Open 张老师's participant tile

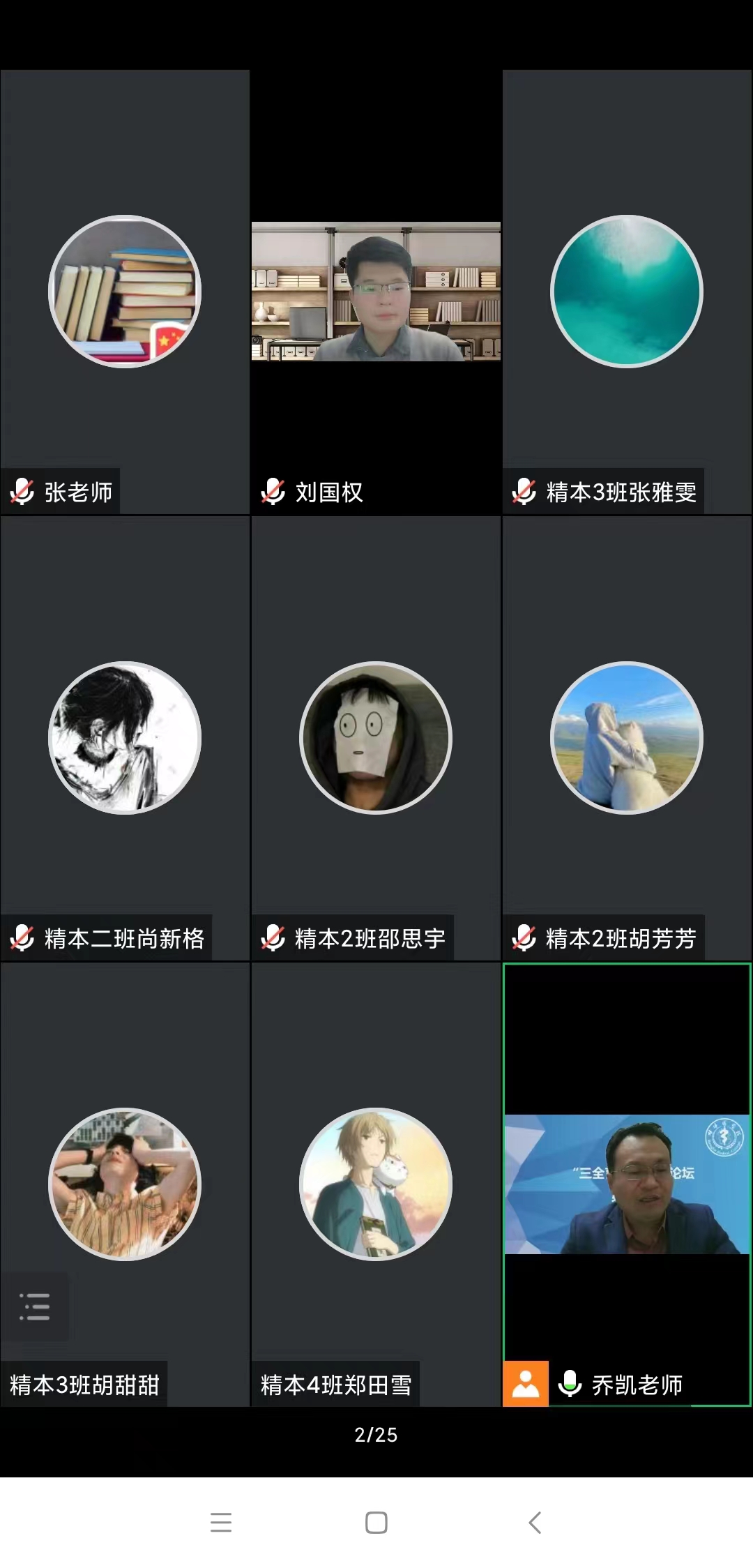tap(125, 292)
